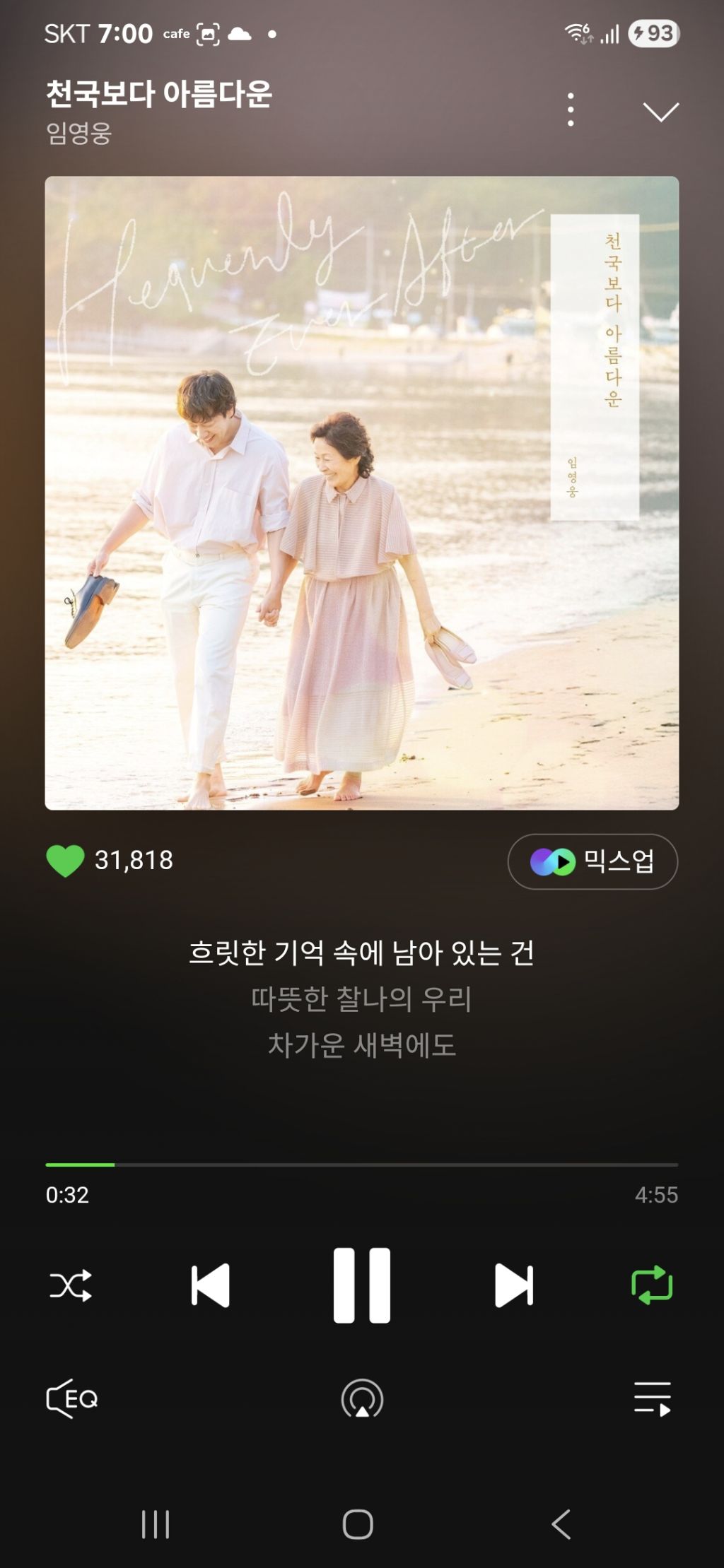
Task: Collapse the player with the down chevron
Action: 660,111
